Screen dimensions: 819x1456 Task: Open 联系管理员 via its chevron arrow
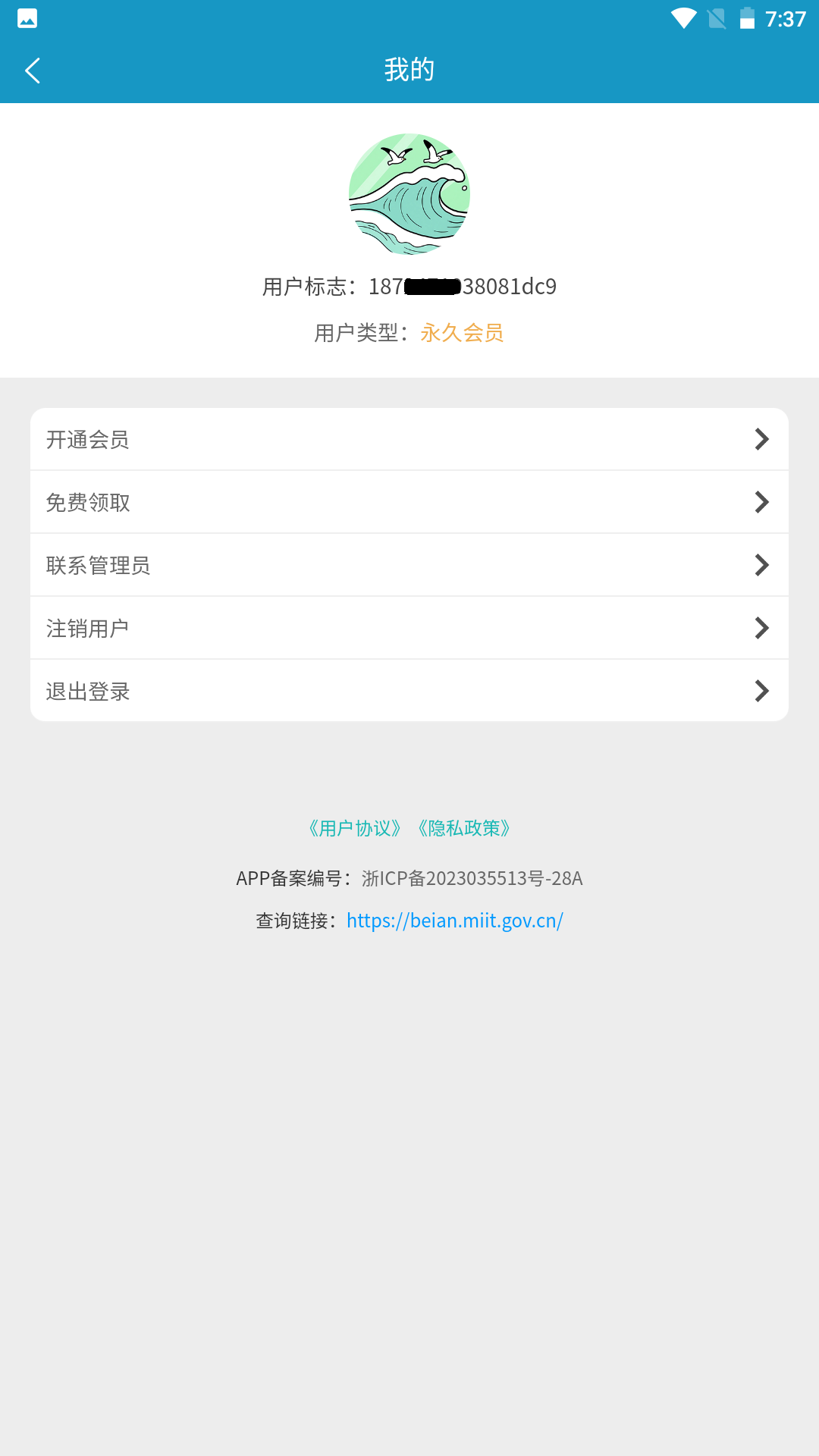[761, 565]
